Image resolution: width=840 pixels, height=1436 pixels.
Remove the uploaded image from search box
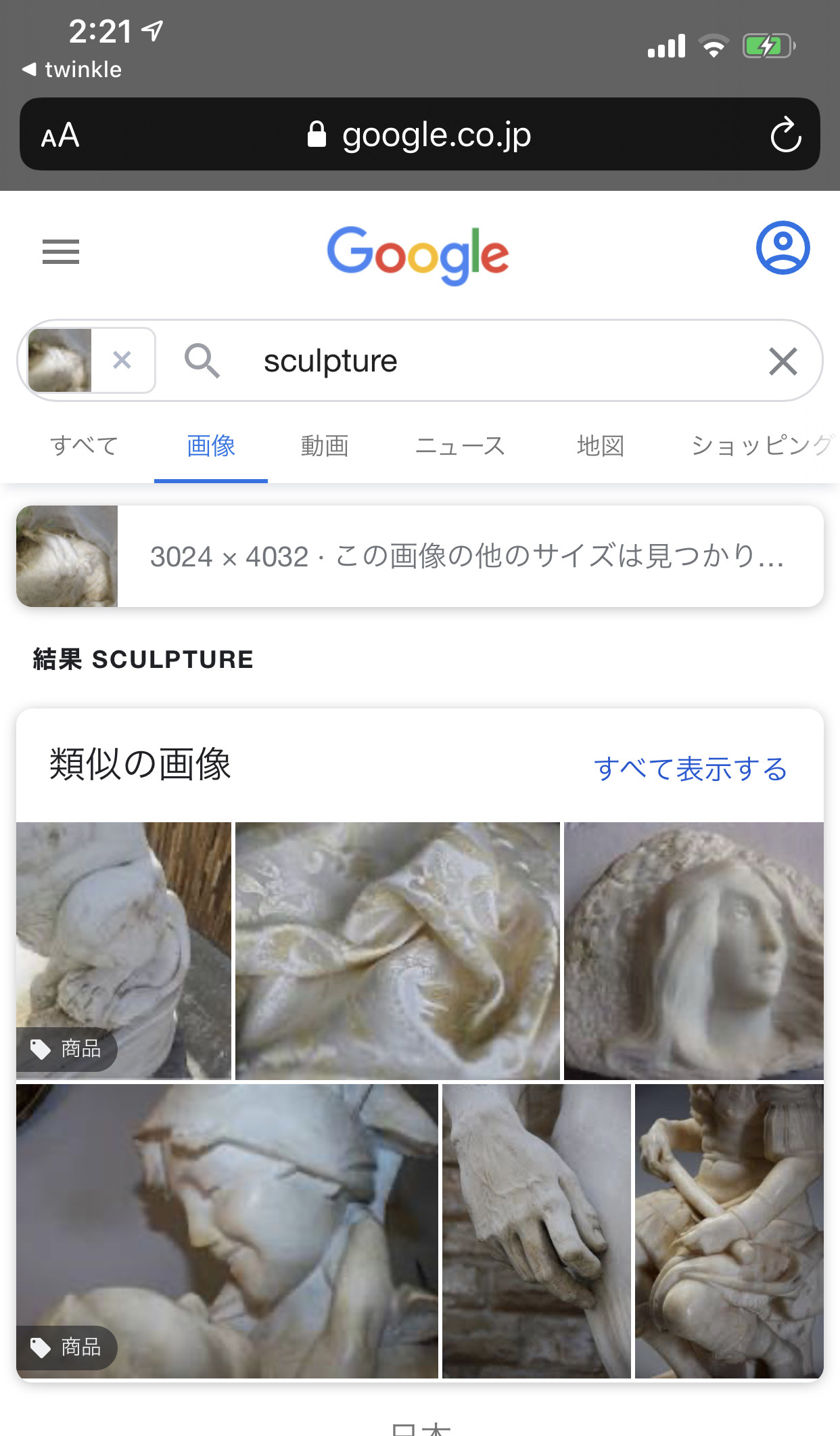[122, 360]
